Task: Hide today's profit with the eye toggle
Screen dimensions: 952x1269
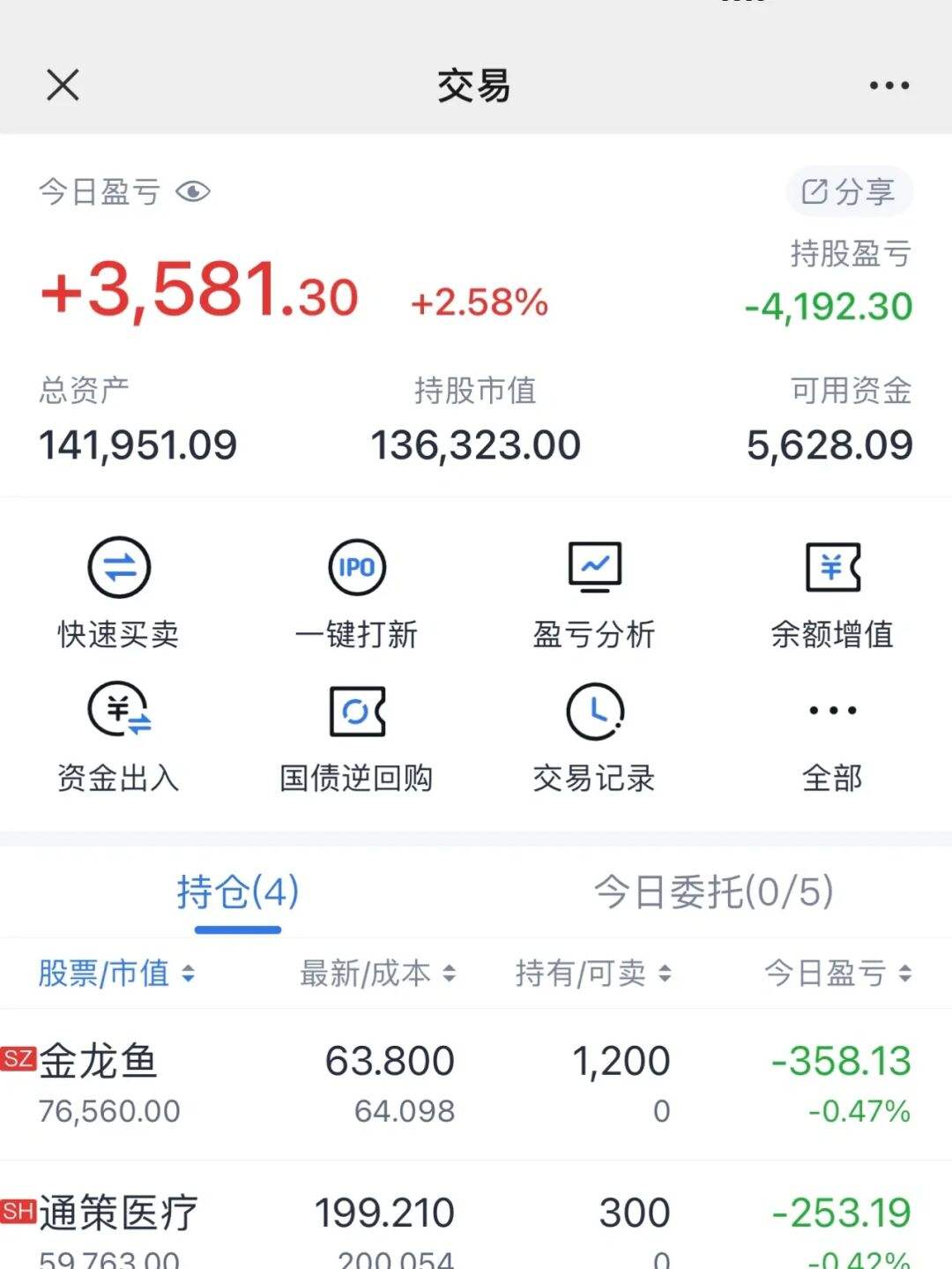Action: (194, 190)
